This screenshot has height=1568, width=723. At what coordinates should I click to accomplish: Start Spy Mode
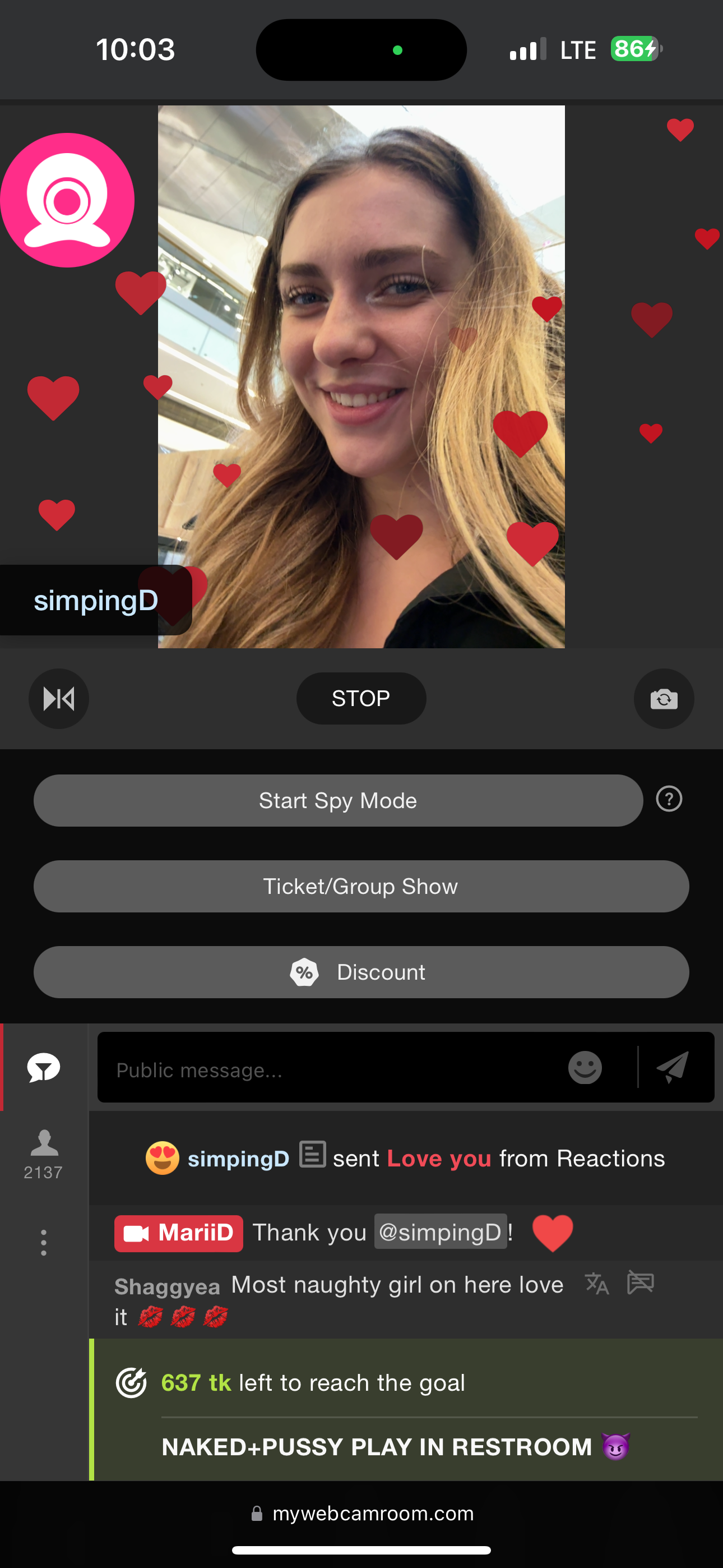tap(338, 800)
